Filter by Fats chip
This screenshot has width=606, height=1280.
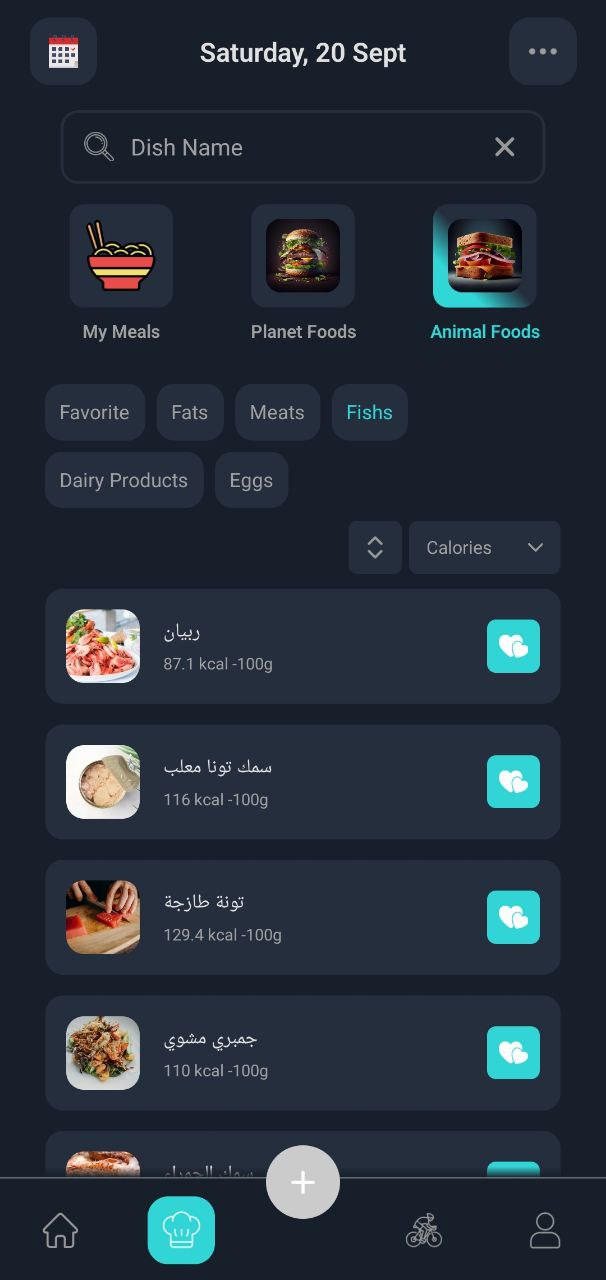coord(189,412)
